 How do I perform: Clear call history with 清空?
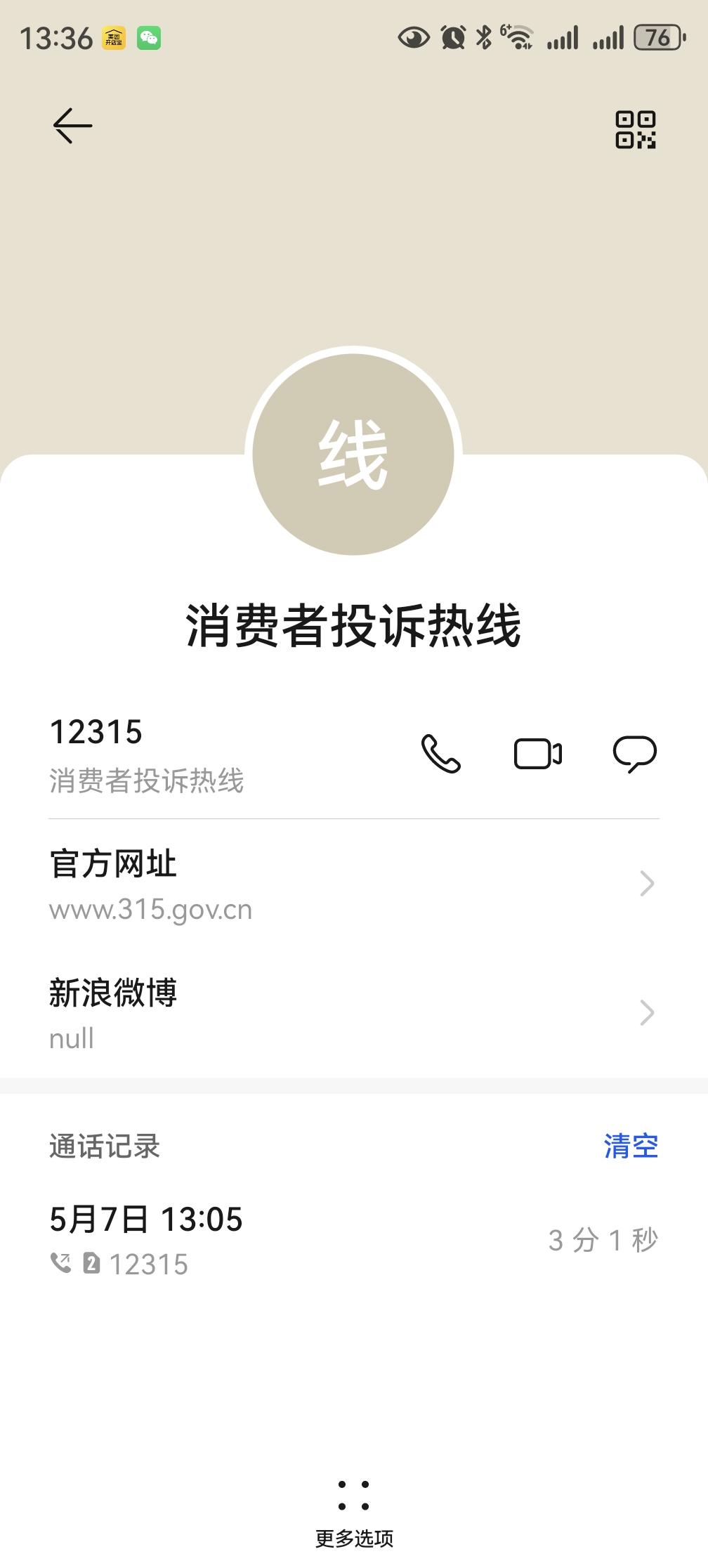(631, 1146)
